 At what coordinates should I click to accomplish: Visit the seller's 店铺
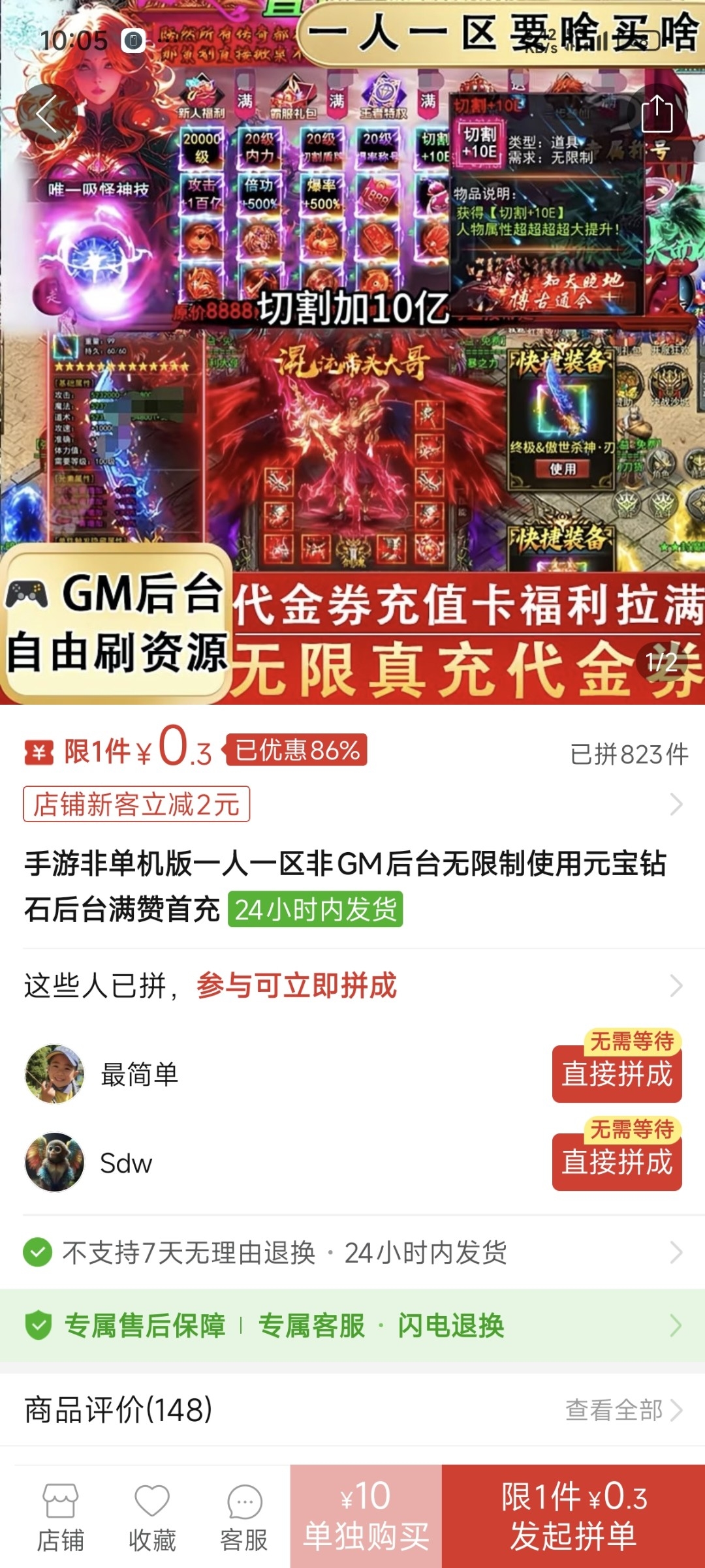coord(60,1517)
